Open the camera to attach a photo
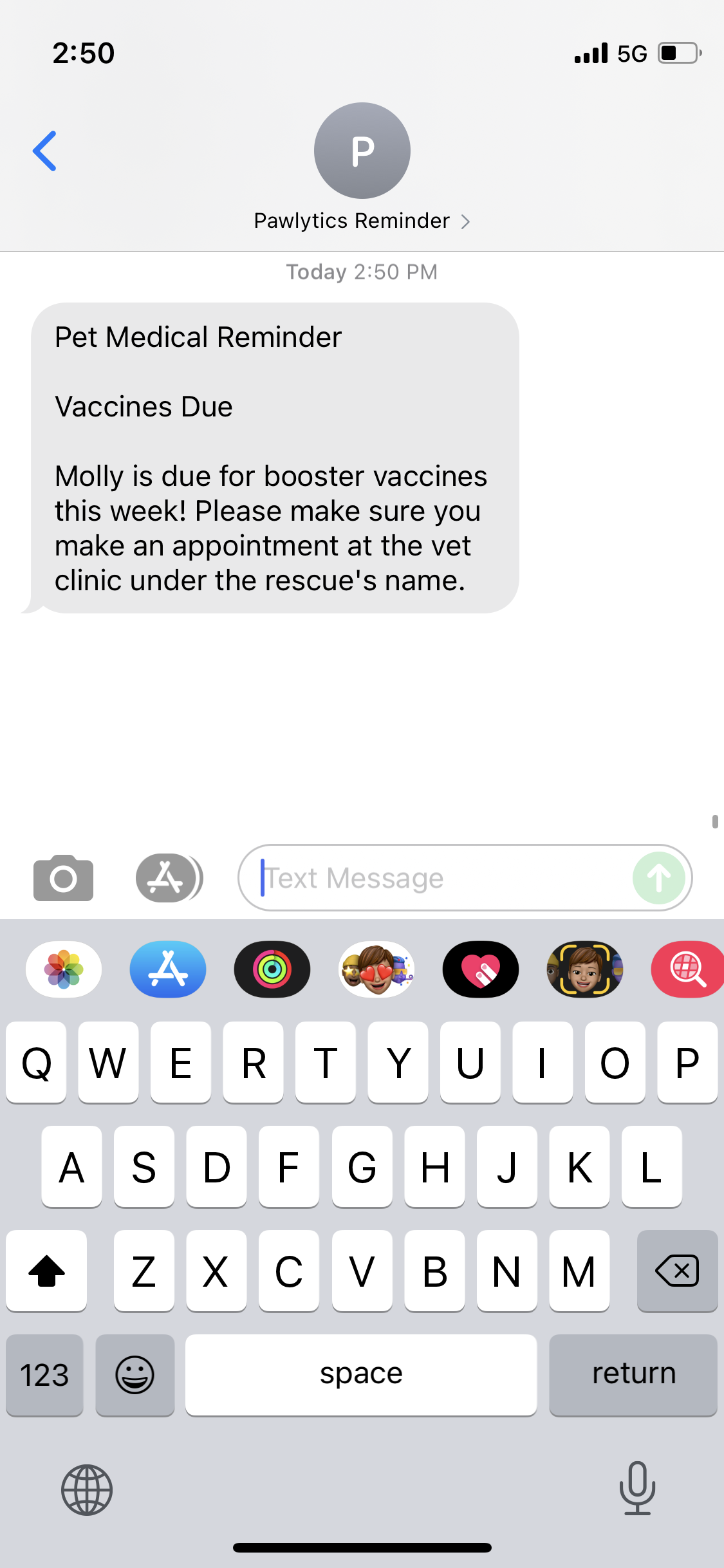 coord(63,878)
